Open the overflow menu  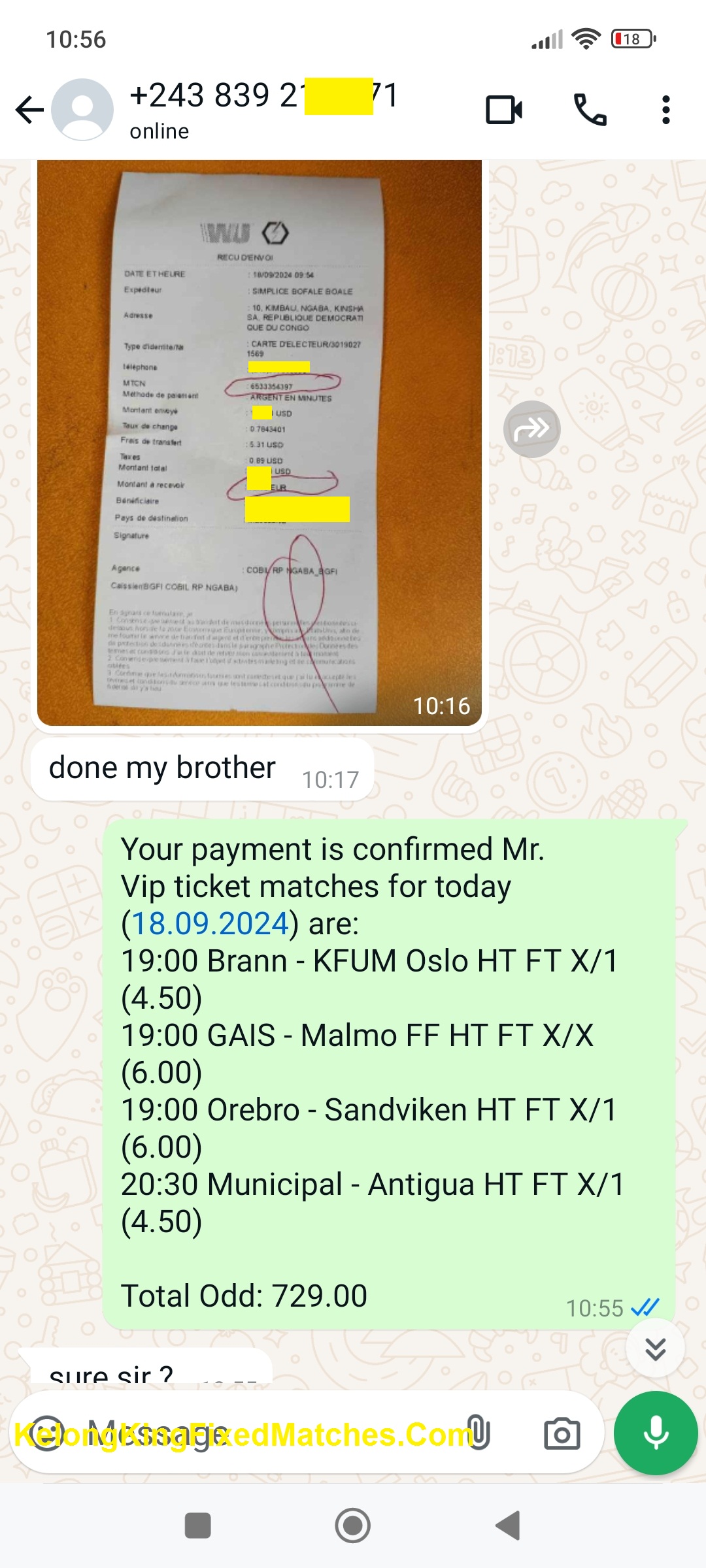pos(665,110)
